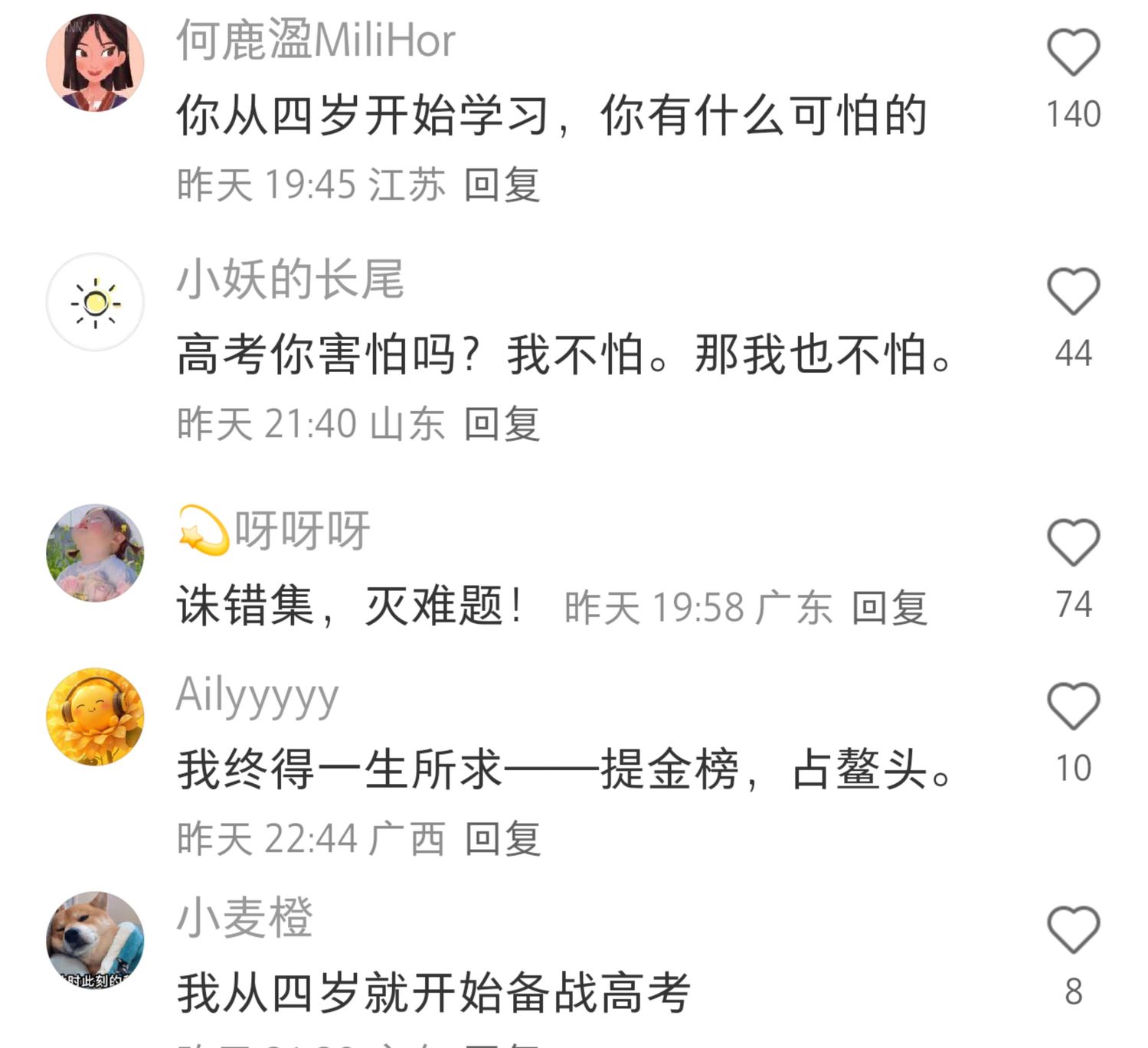Reply to 呀呀呀's comment
Image resolution: width=1148 pixels, height=1048 pixels.
pos(889,609)
